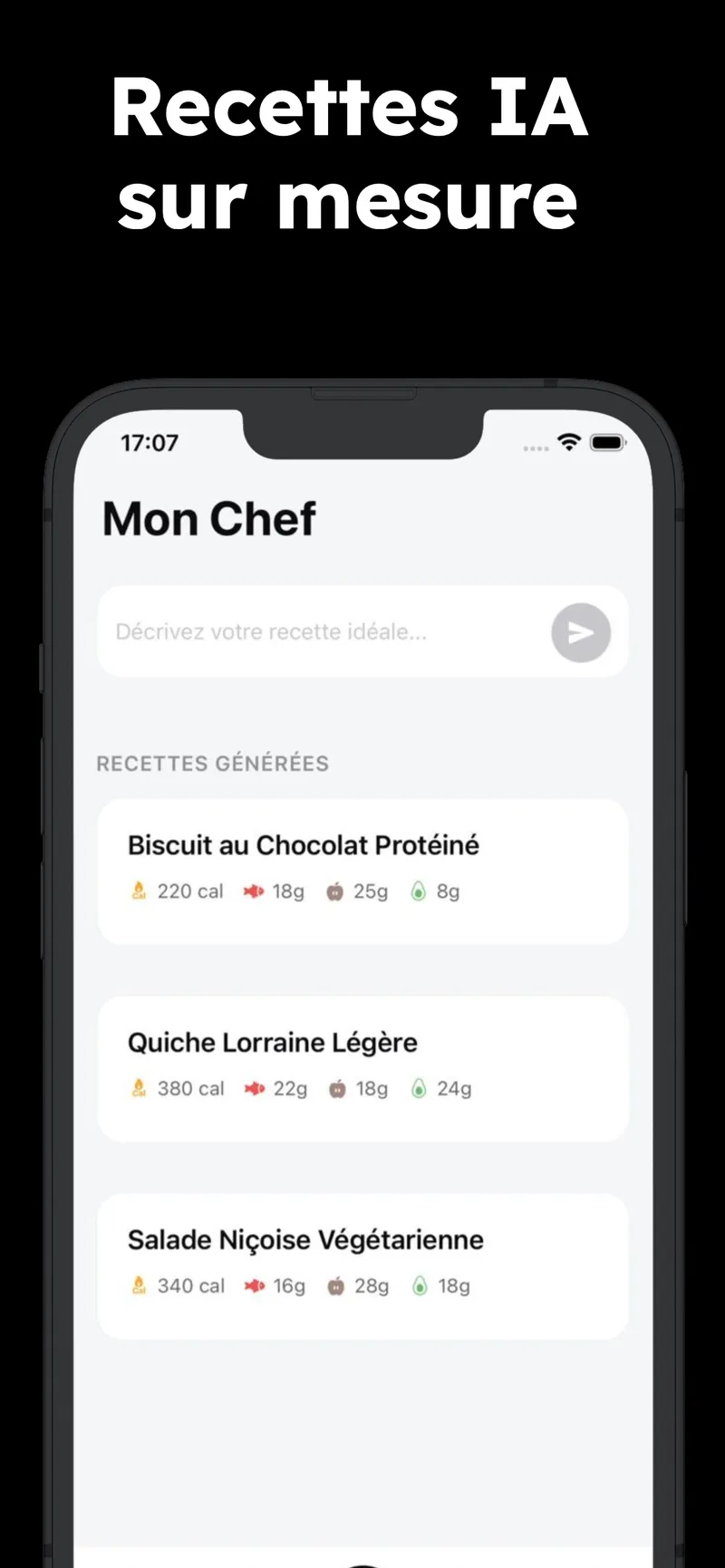The image size is (725, 1568).
Task: Open the Salade Niçoise Végétarienne recipe
Action: pos(362,1262)
